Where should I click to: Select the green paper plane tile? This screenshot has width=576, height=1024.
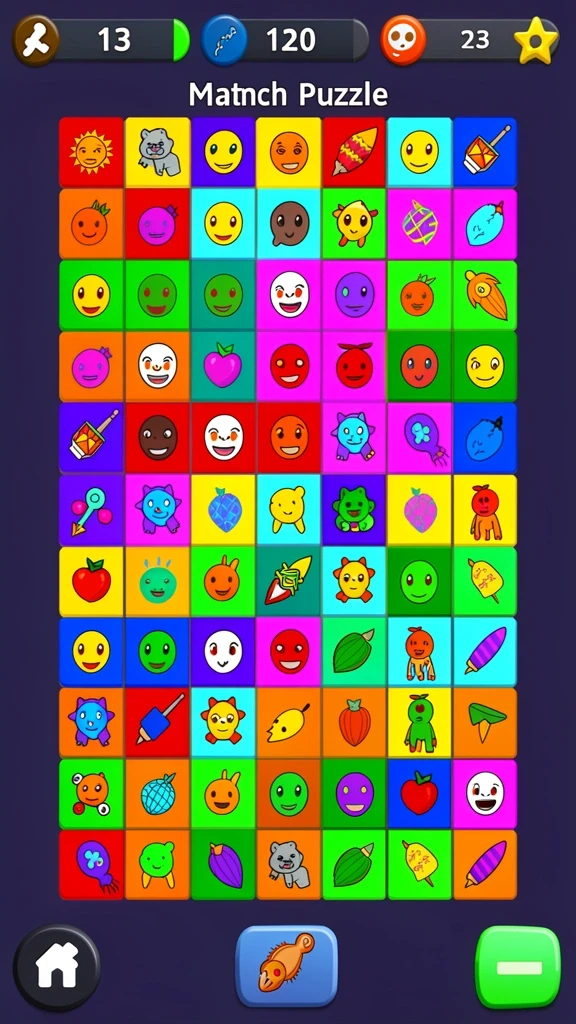(x=485, y=722)
